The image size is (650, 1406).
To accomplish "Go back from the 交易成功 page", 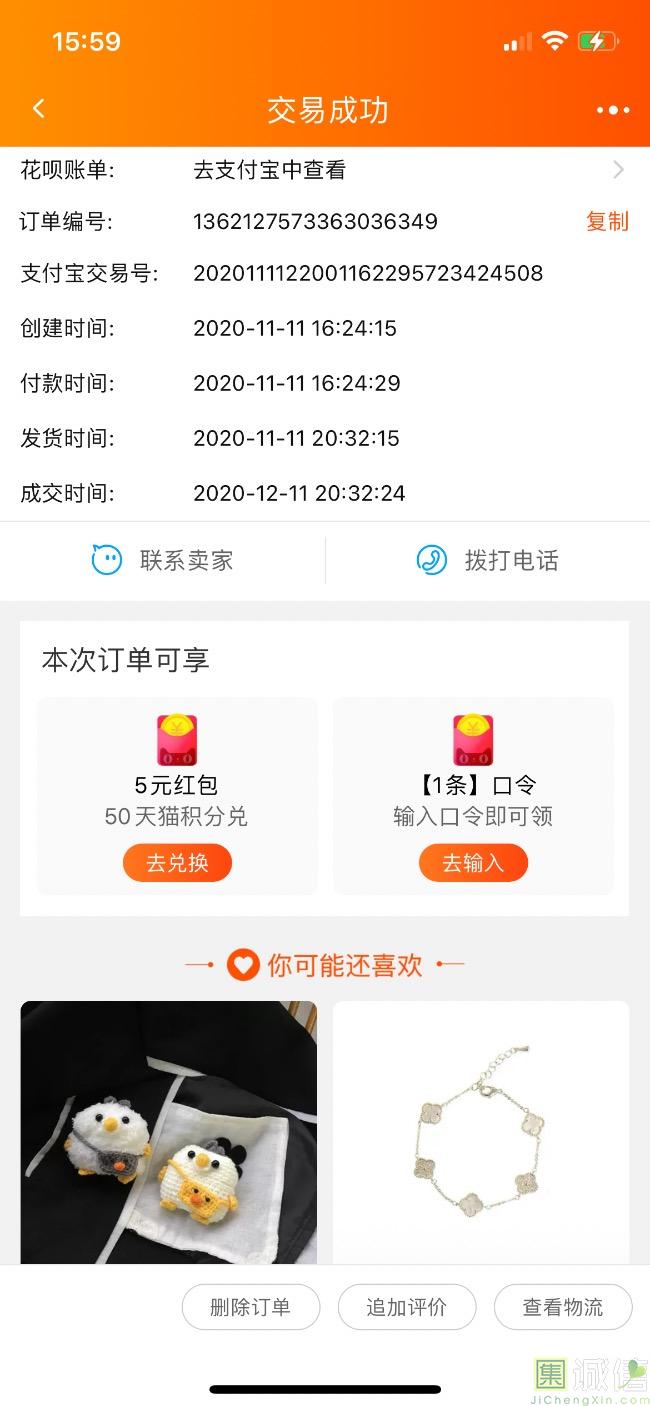I will [x=39, y=109].
